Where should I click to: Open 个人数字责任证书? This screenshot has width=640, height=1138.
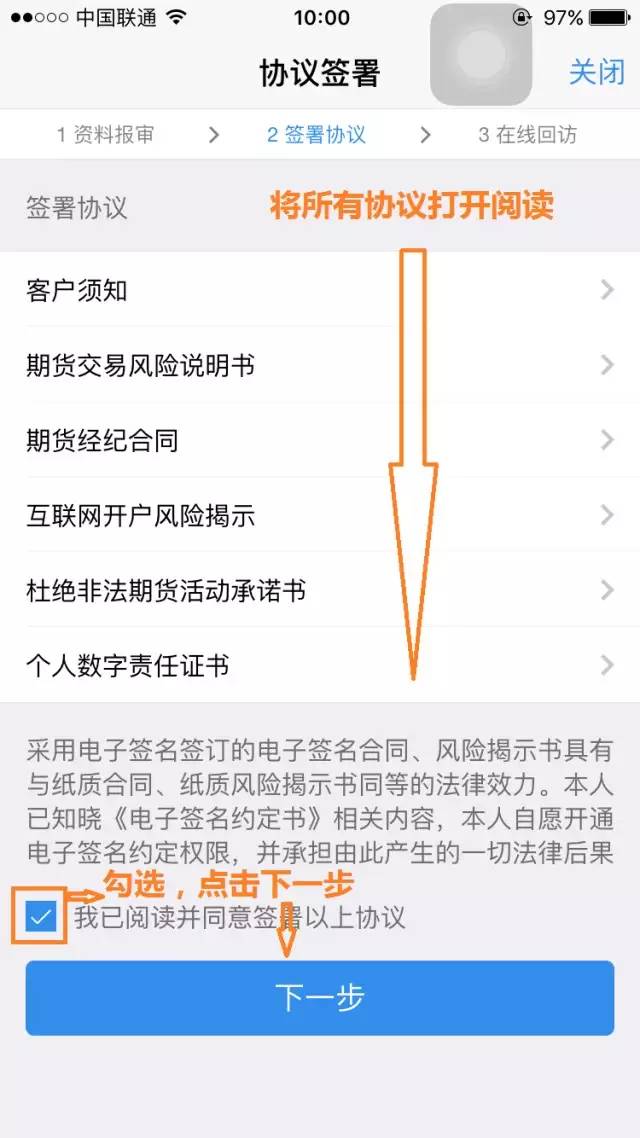[320, 666]
